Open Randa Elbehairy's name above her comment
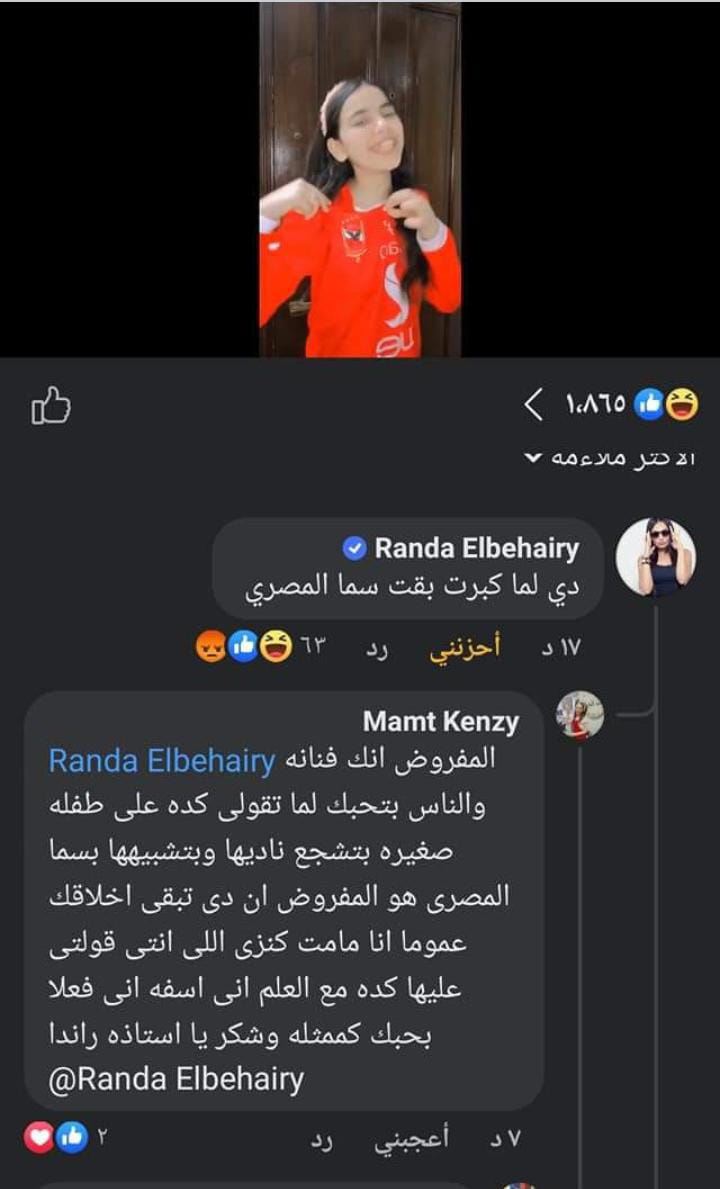Screen dimensions: 720x1189 [476, 548]
